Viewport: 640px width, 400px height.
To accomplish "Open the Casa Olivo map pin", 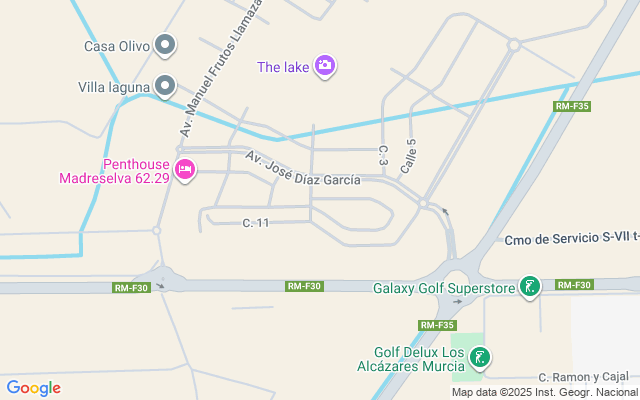I will pos(165,45).
